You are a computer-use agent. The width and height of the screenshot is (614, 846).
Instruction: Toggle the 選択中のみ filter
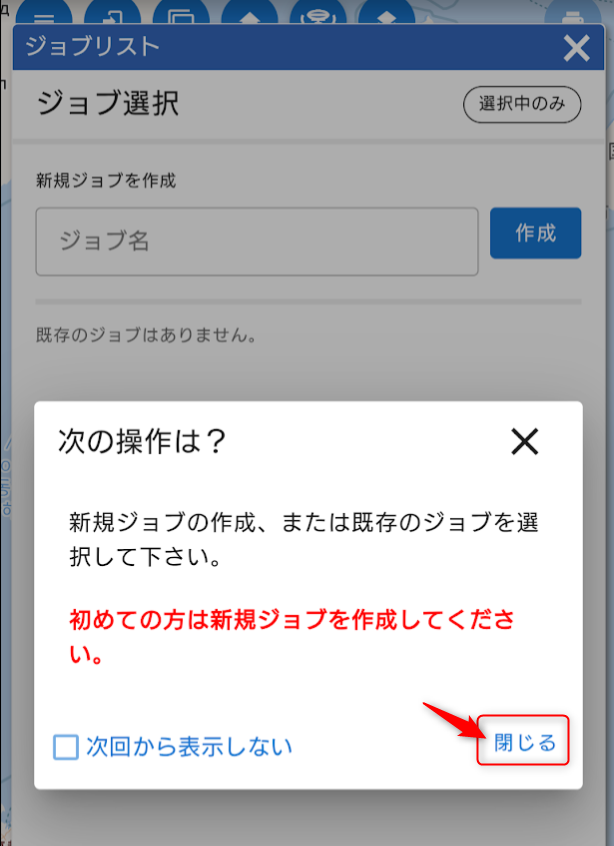521,105
